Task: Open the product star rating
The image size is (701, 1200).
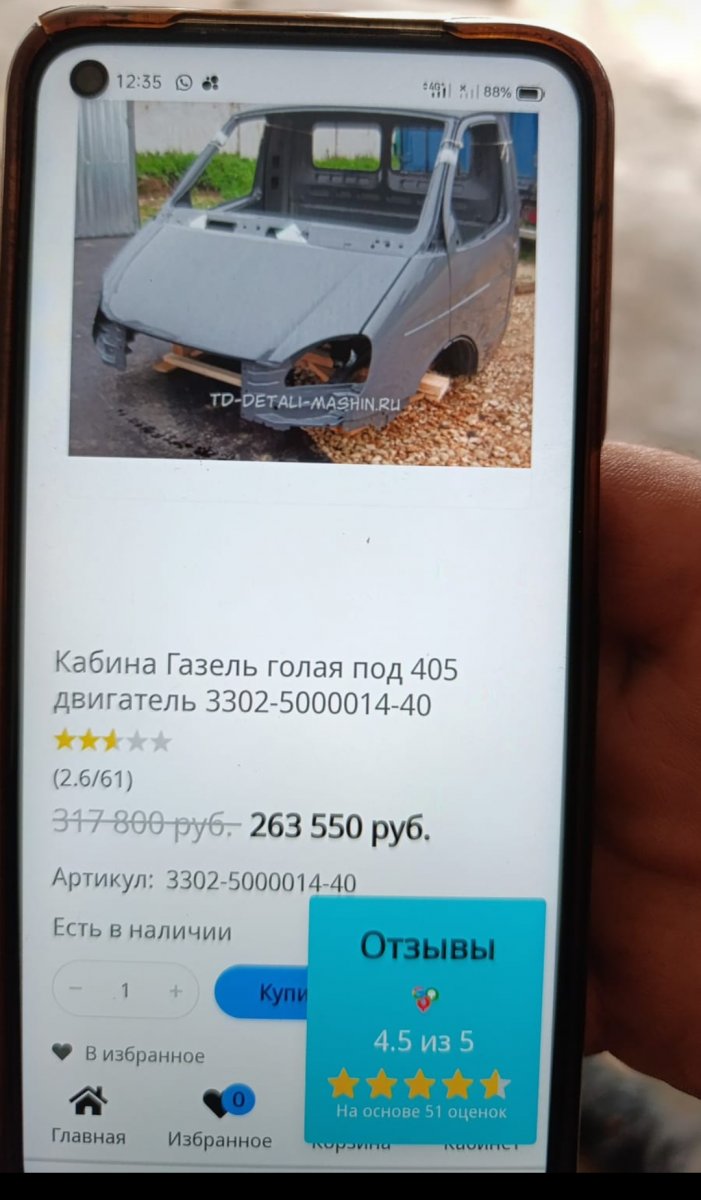Action: pyautogui.click(x=112, y=741)
